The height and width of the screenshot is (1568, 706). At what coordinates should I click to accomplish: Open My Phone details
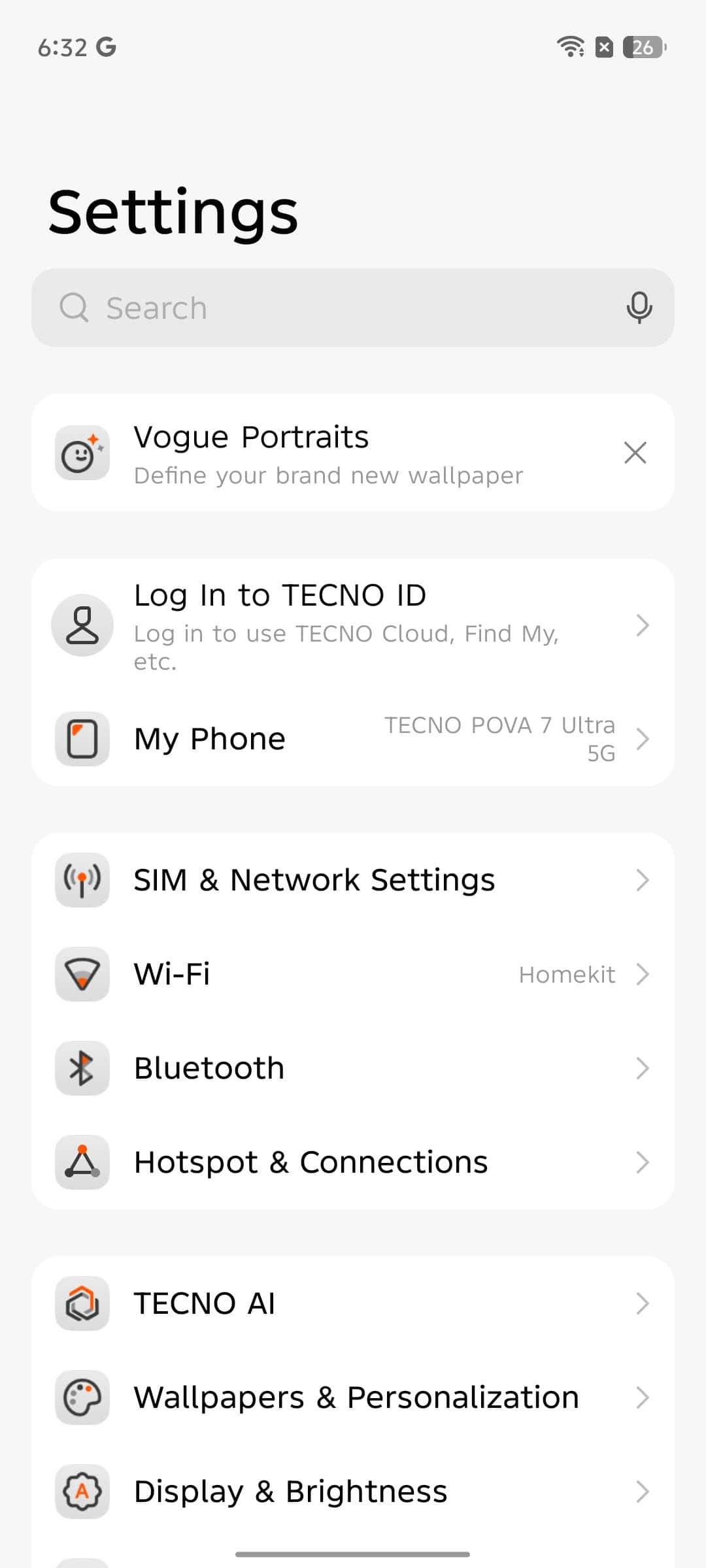(353, 739)
